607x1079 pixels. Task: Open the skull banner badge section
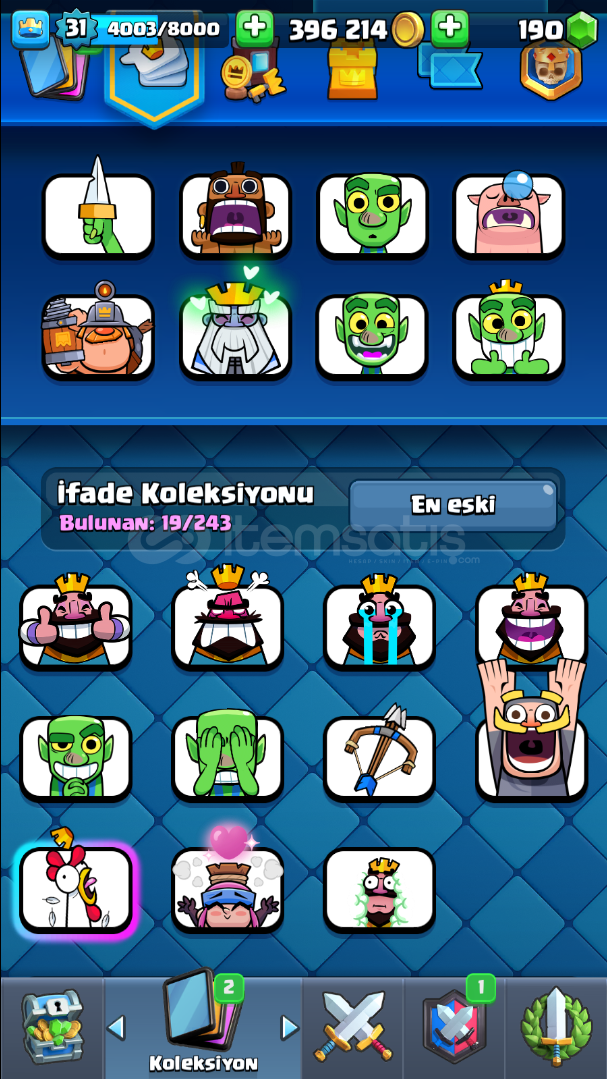click(551, 69)
